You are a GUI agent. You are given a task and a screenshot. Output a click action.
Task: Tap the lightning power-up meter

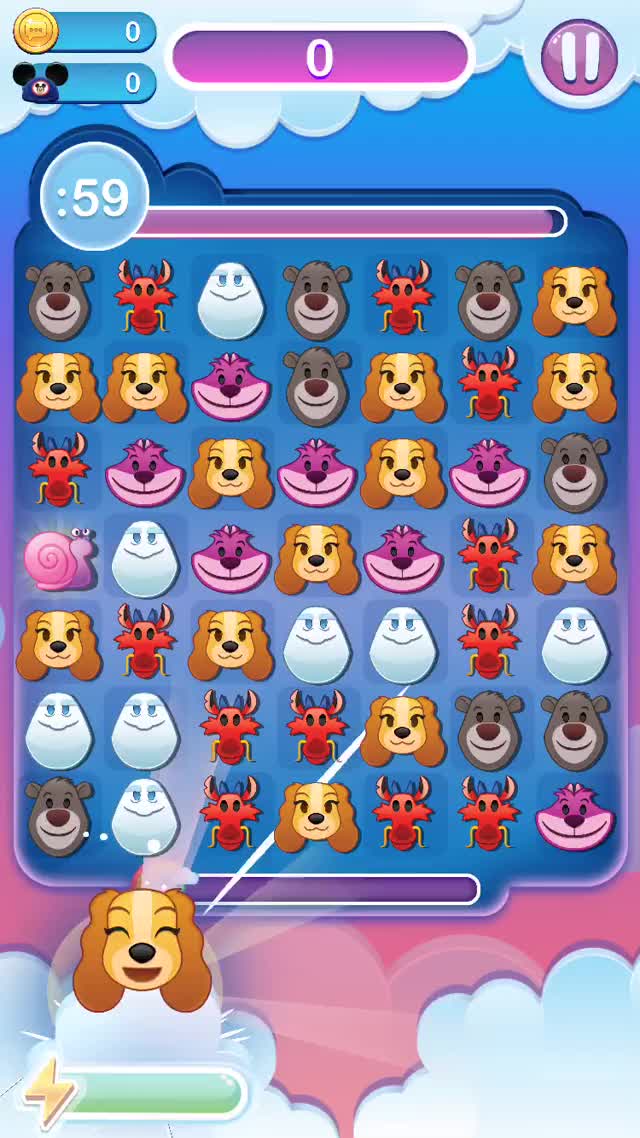click(x=140, y=1092)
